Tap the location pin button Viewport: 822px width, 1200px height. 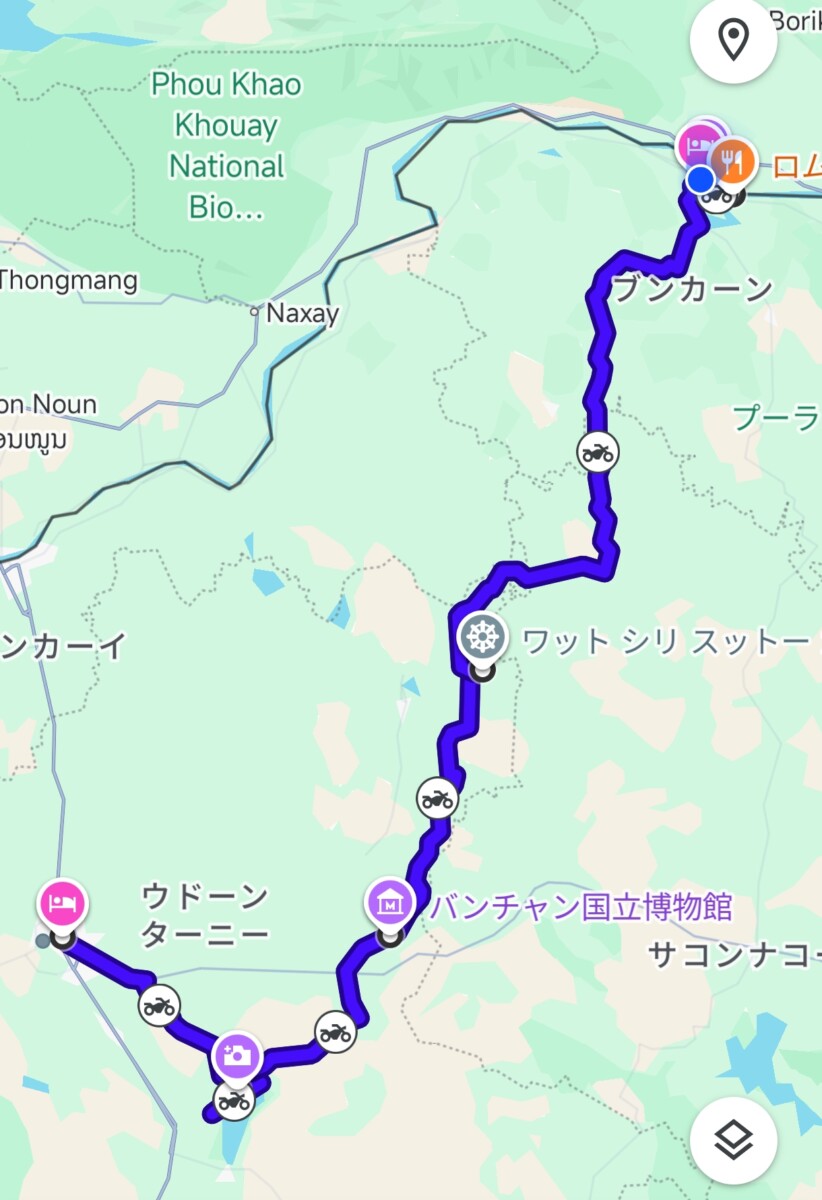click(734, 42)
